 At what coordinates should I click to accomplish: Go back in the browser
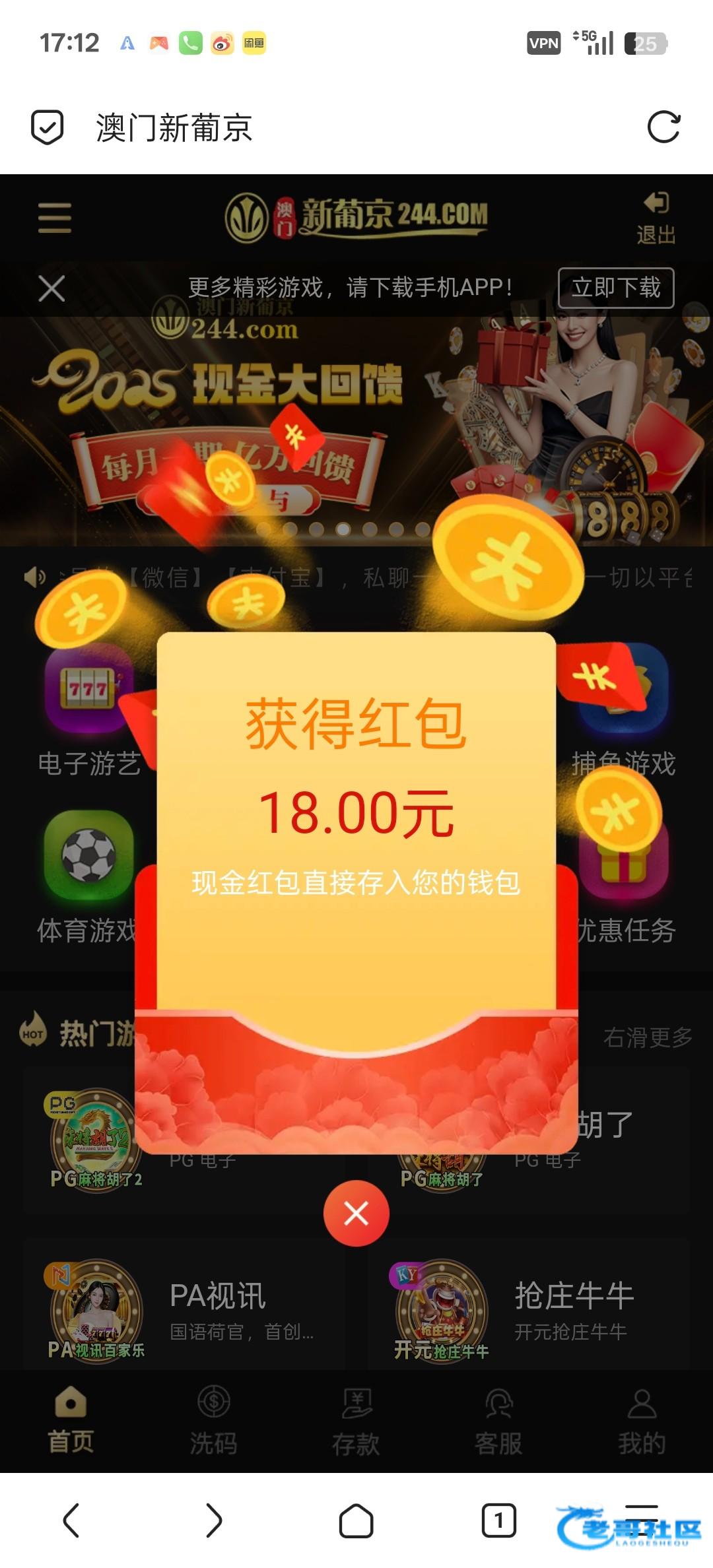[x=71, y=1520]
